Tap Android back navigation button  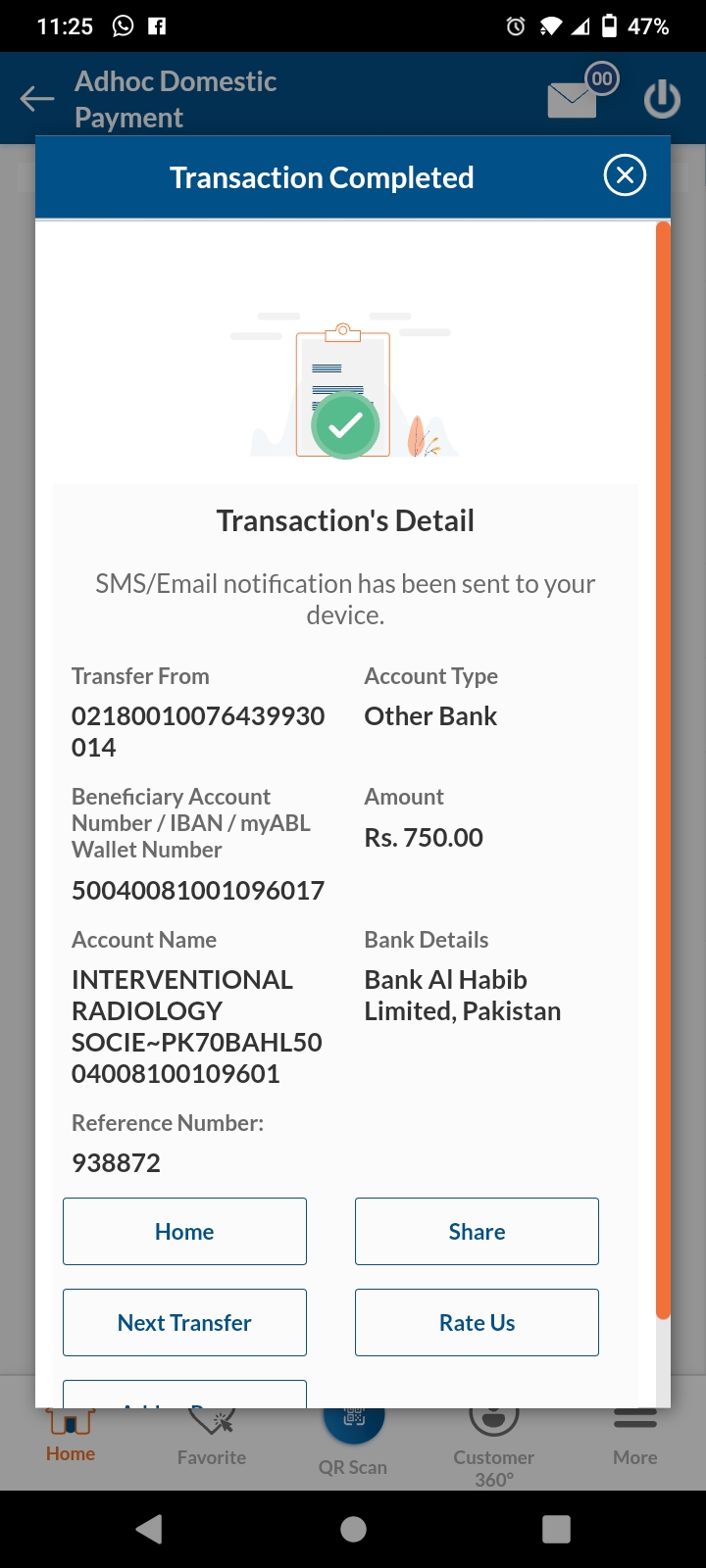150,1529
